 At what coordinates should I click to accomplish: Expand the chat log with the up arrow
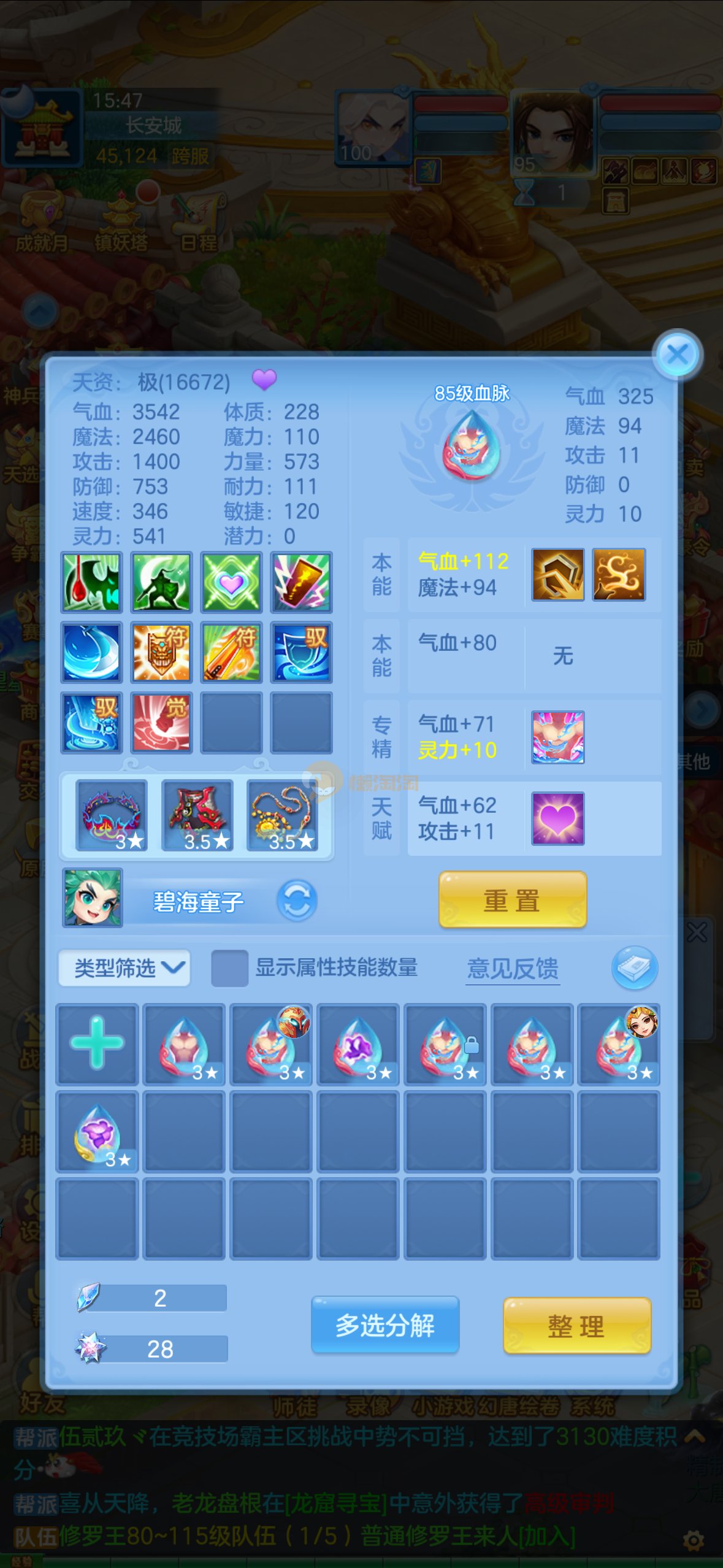pyautogui.click(x=695, y=1436)
